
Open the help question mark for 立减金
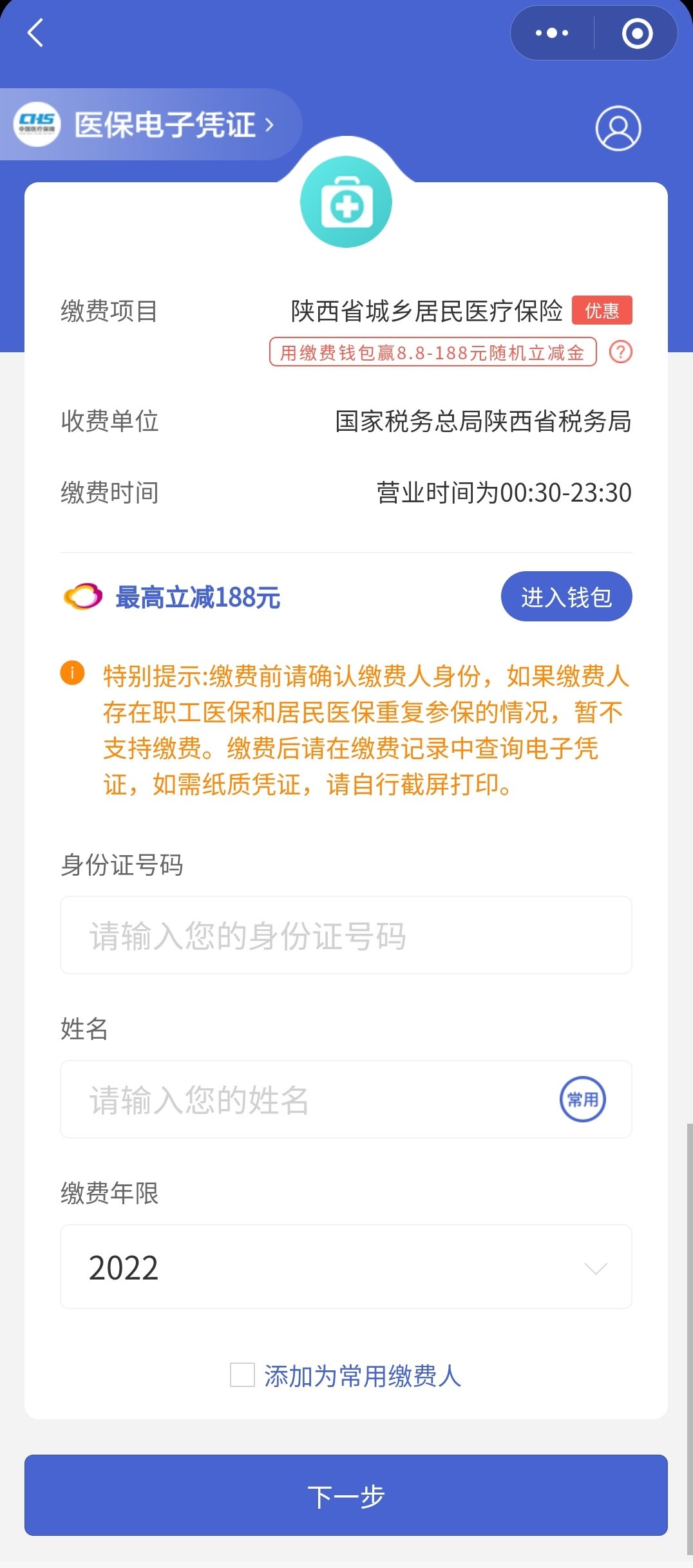620,352
